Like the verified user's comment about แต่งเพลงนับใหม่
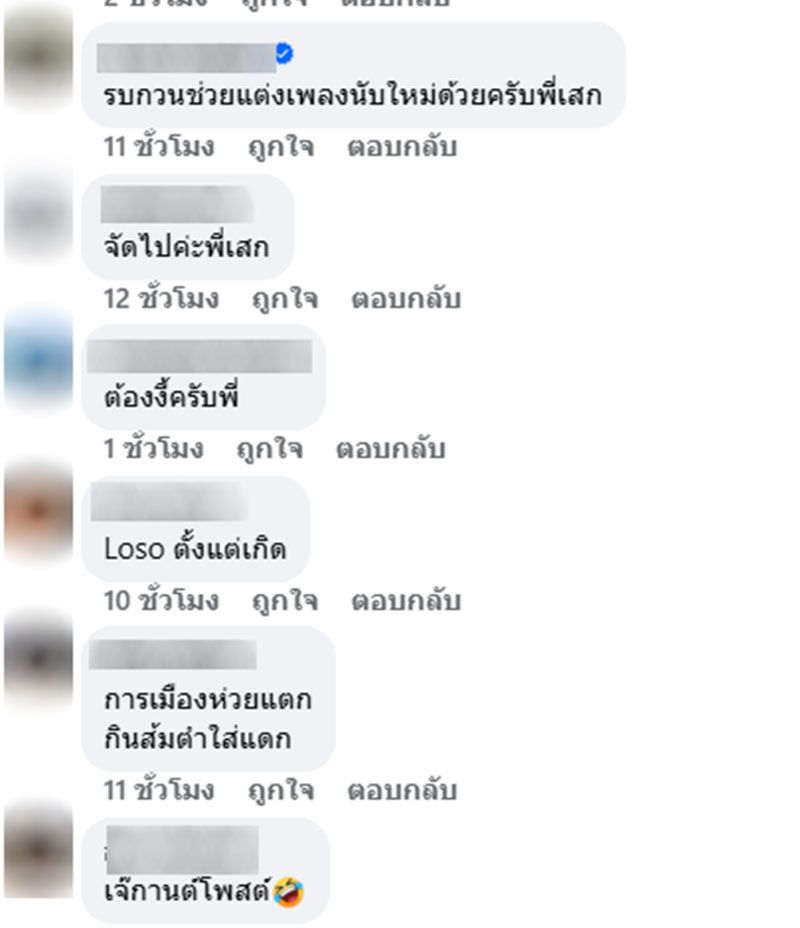Viewport: 800px width, 928px height. tap(280, 147)
